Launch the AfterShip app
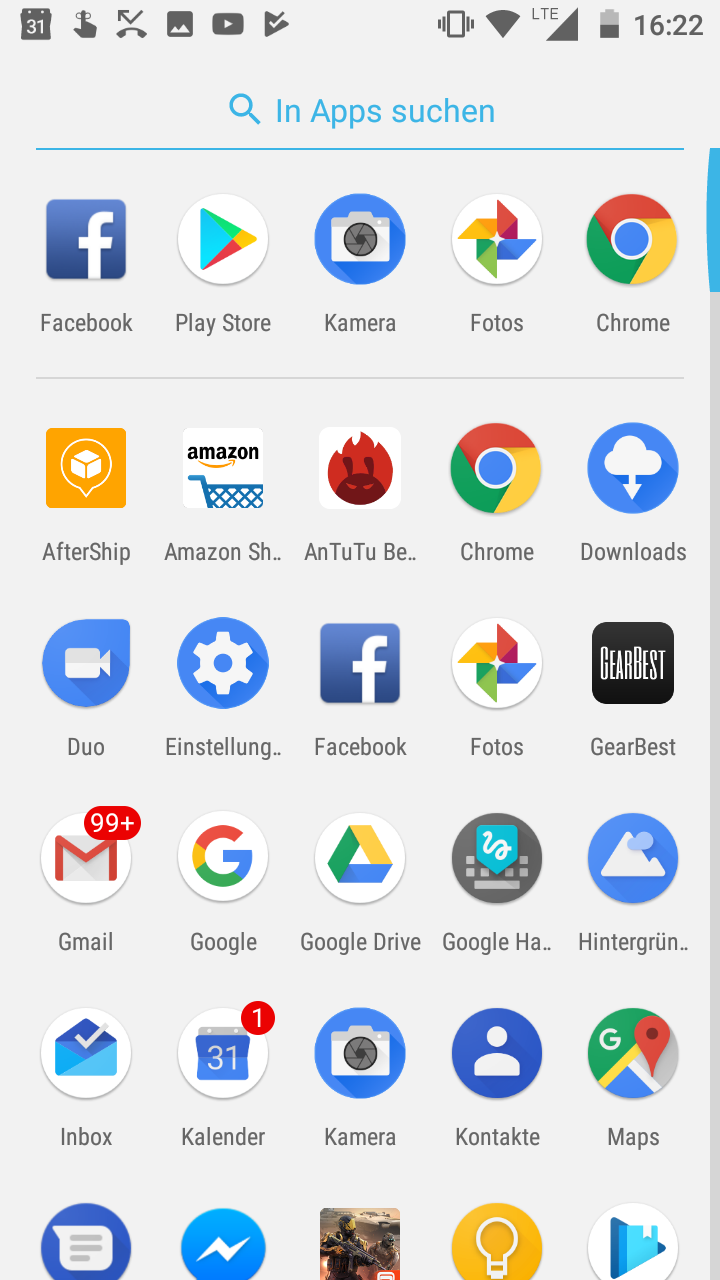This screenshot has width=720, height=1280. [x=86, y=468]
